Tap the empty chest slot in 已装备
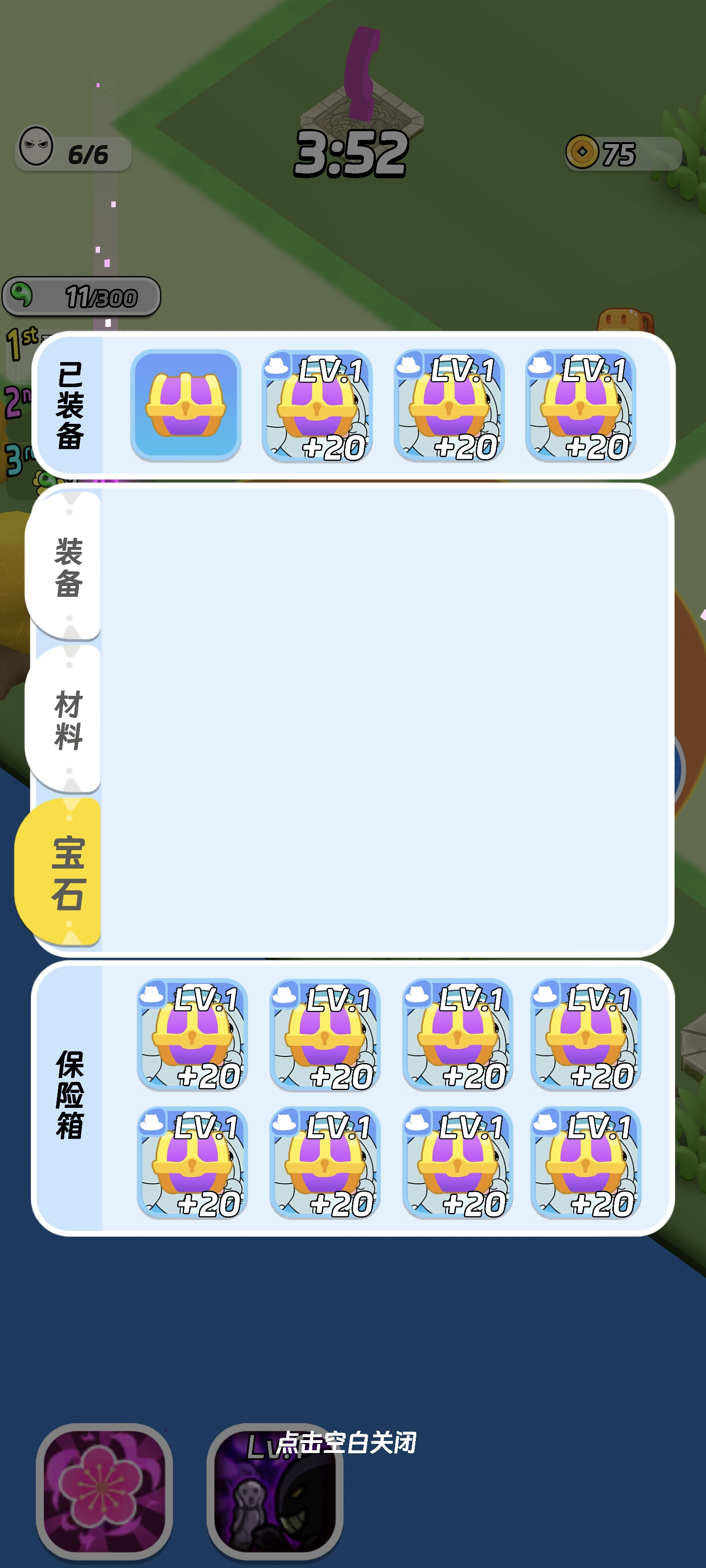 click(186, 405)
